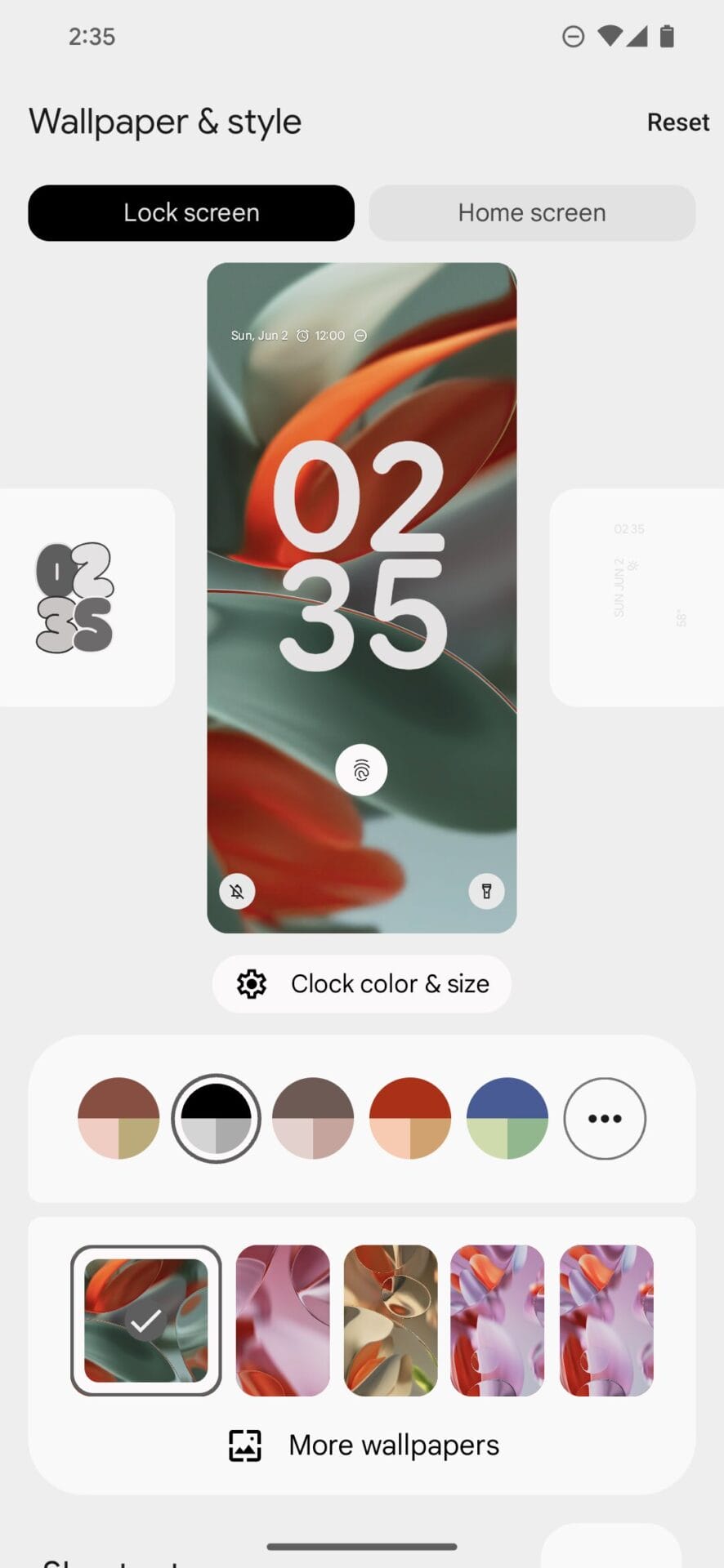
Task: Select the brown and pink color palette
Action: pos(118,1118)
